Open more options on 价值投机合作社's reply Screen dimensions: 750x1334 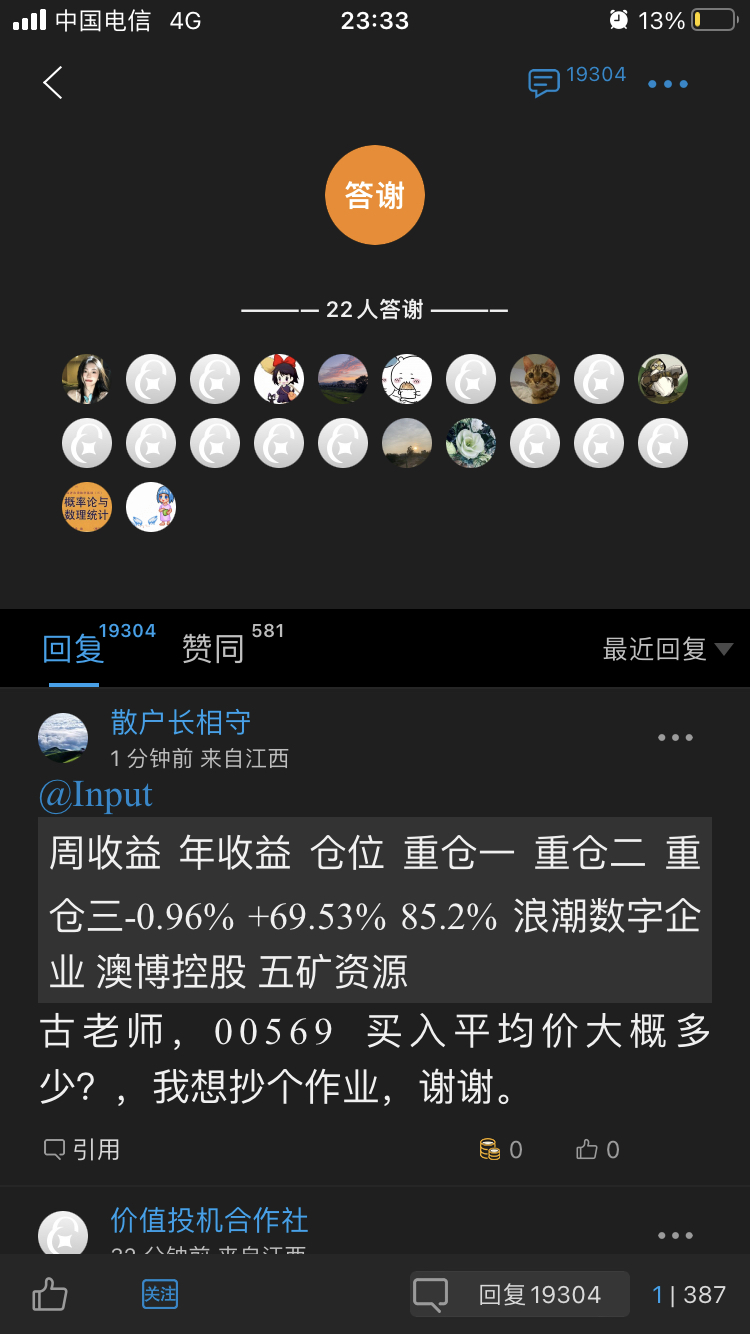pyautogui.click(x=675, y=1236)
